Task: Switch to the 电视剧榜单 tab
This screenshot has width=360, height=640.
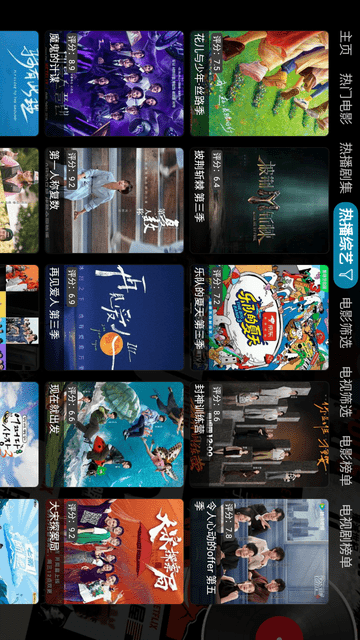Action: coord(345,536)
